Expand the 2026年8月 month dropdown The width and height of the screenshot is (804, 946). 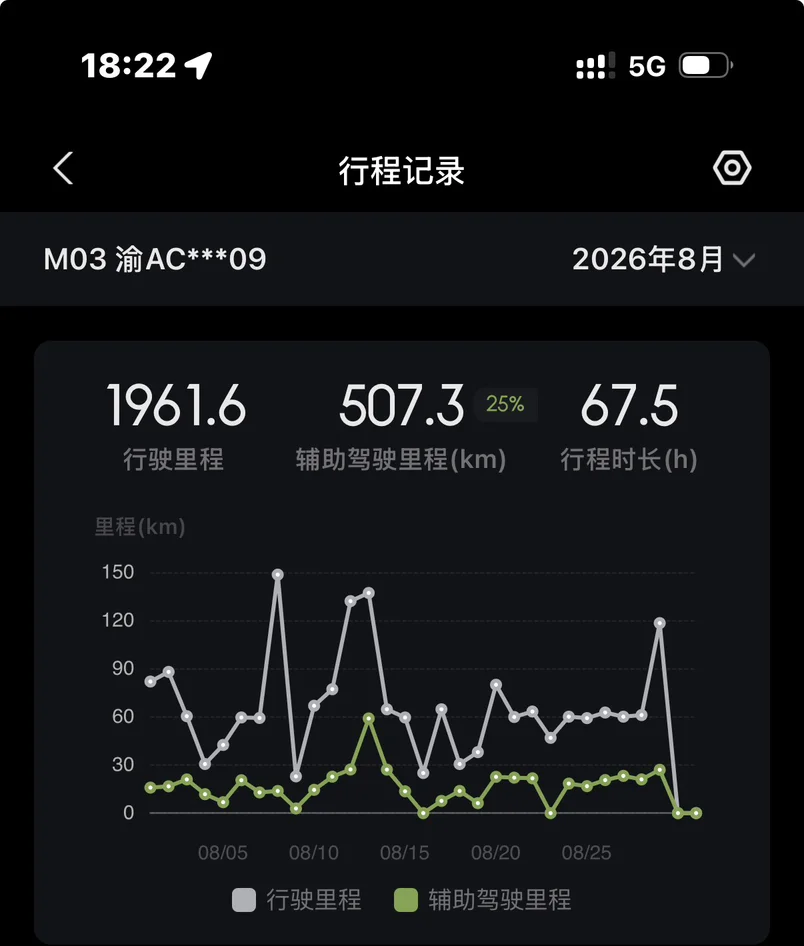663,259
